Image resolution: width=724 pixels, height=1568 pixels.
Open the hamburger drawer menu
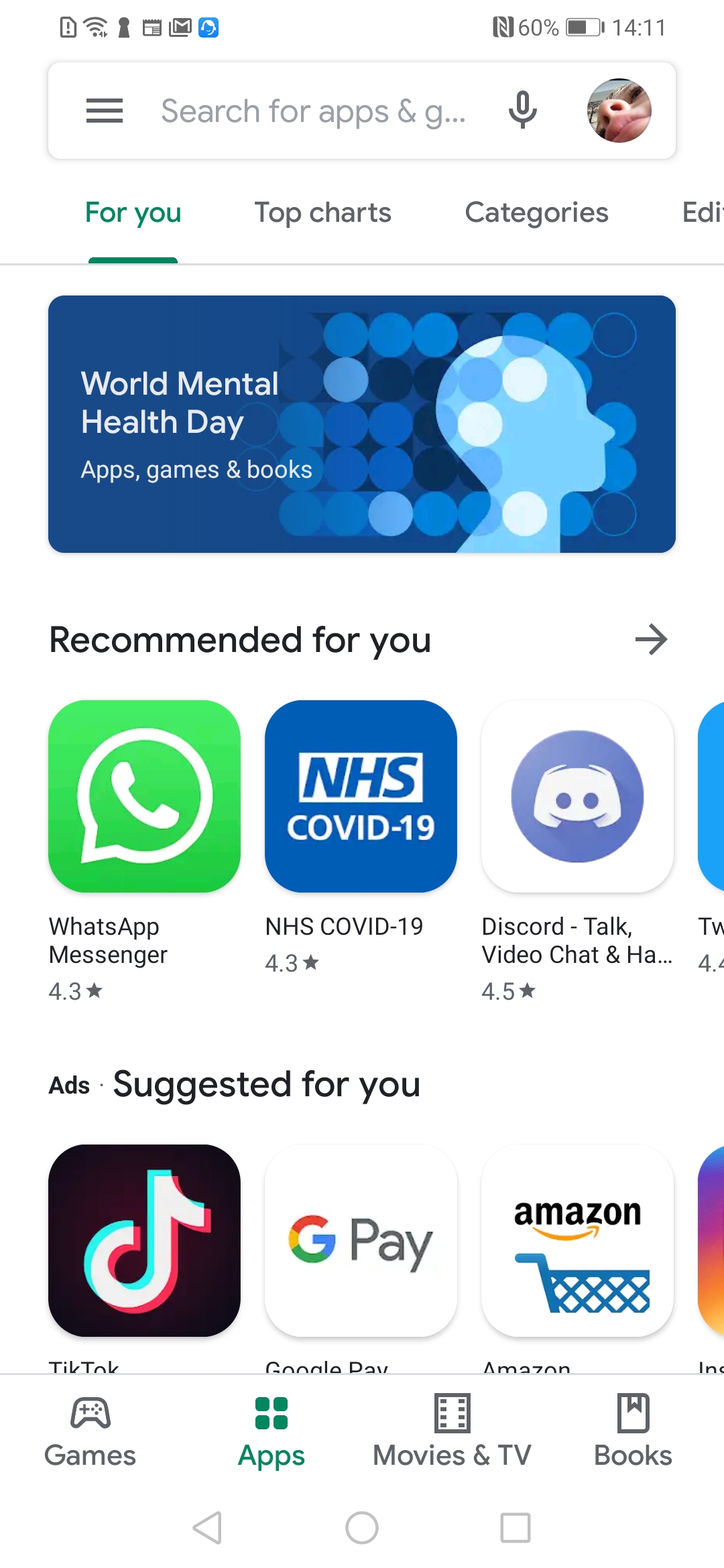[x=105, y=111]
